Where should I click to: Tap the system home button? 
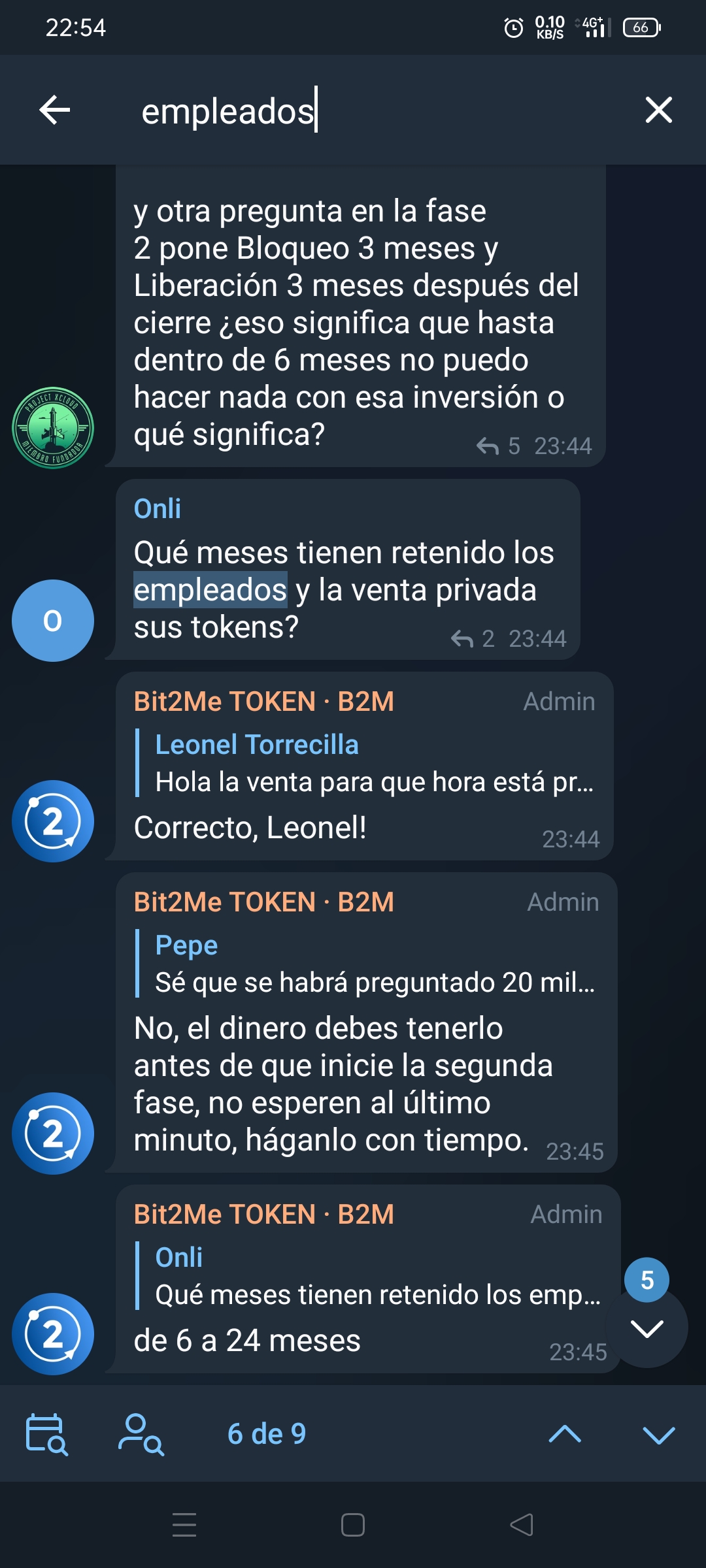353,1525
